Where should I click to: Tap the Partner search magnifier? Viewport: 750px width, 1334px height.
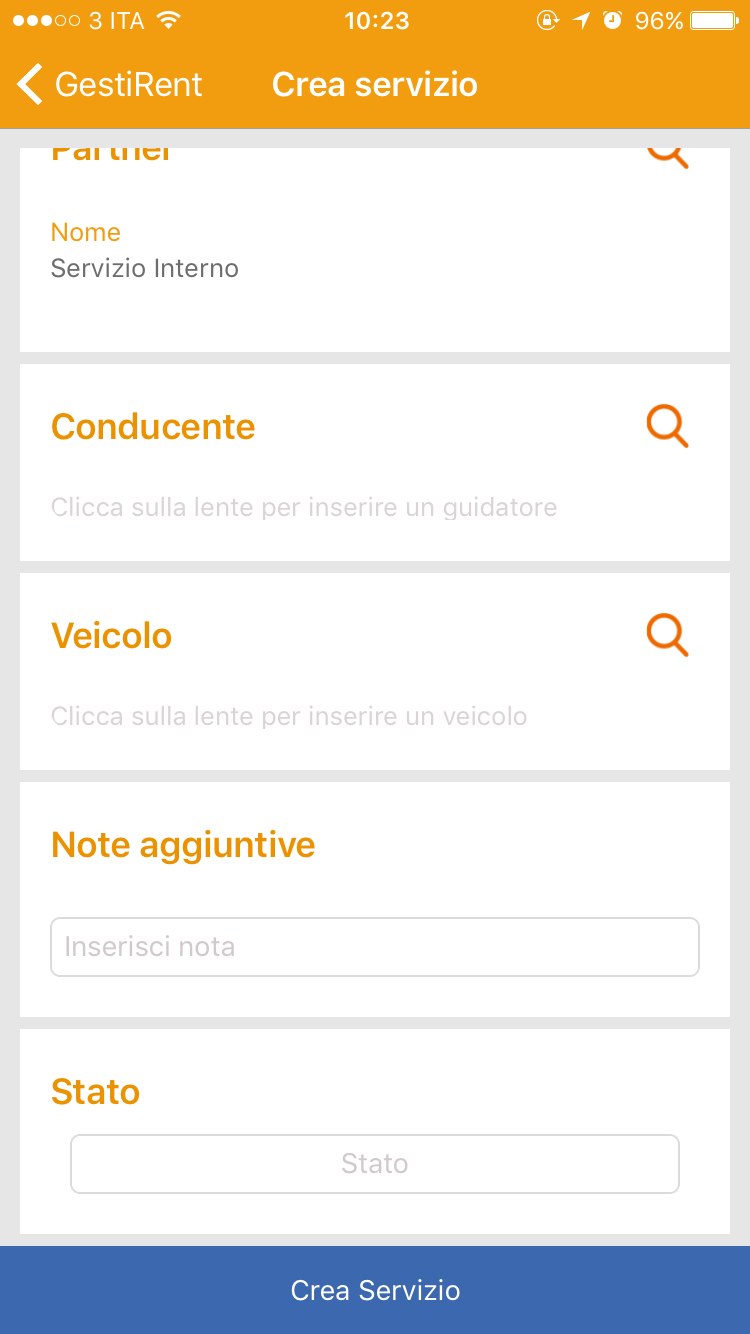(668, 156)
